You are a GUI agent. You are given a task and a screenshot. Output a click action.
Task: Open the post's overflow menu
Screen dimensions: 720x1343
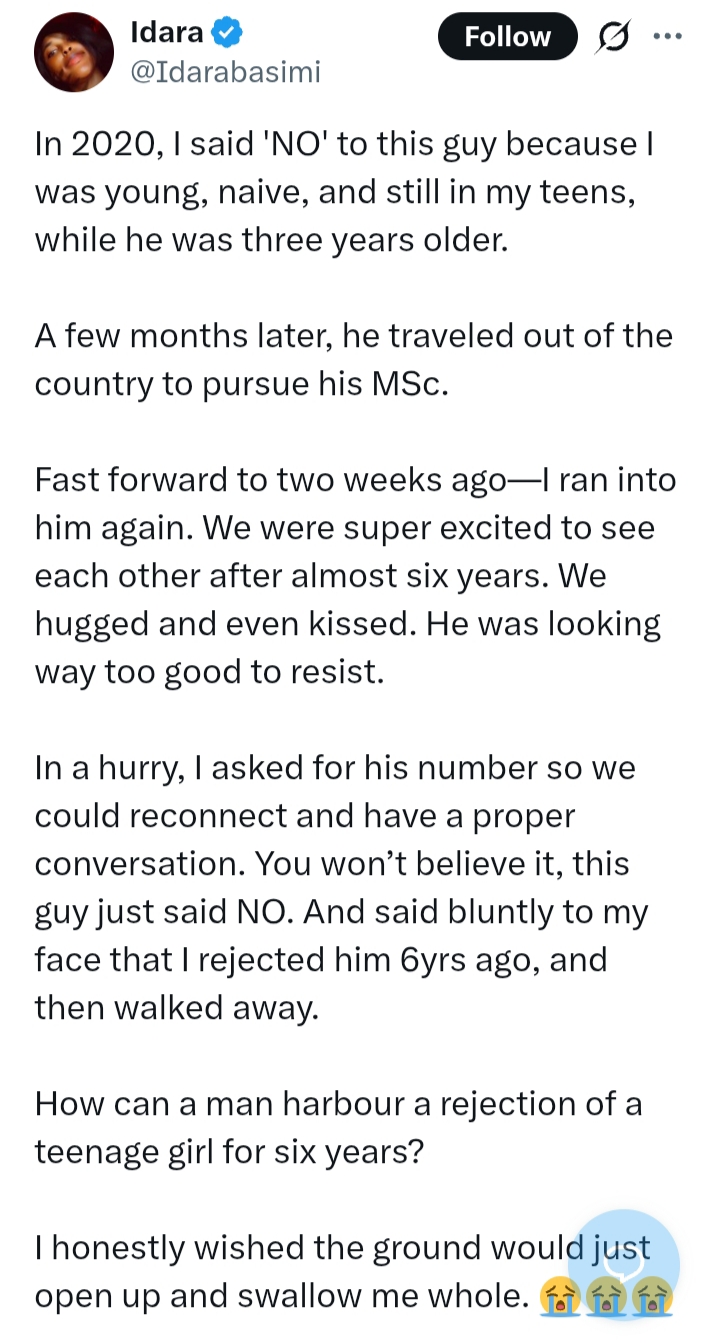(666, 37)
